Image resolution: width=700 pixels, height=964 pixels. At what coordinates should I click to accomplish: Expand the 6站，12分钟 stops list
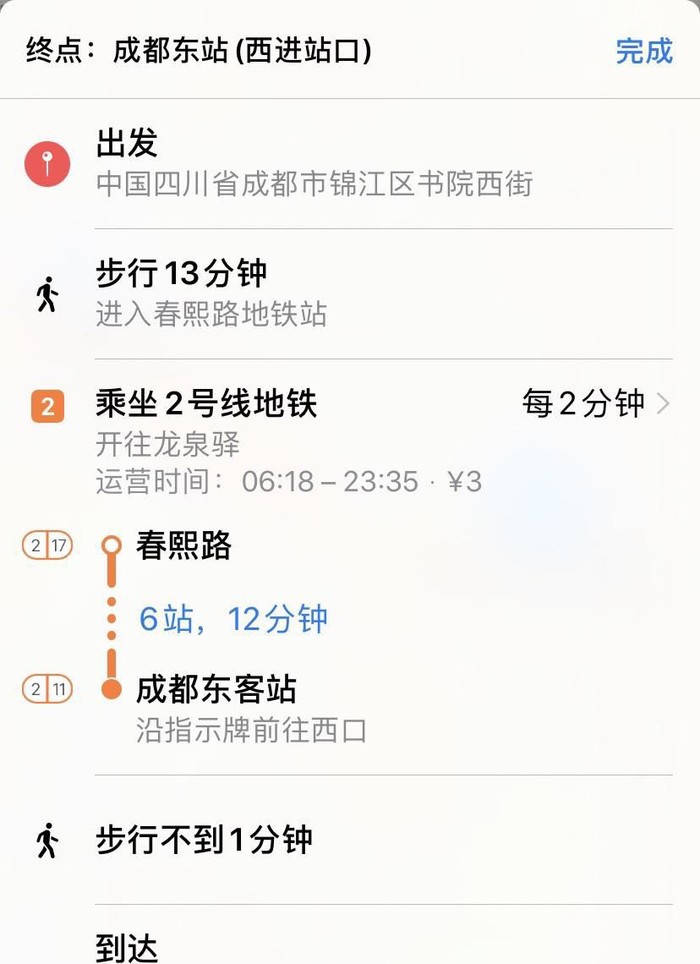click(x=233, y=619)
